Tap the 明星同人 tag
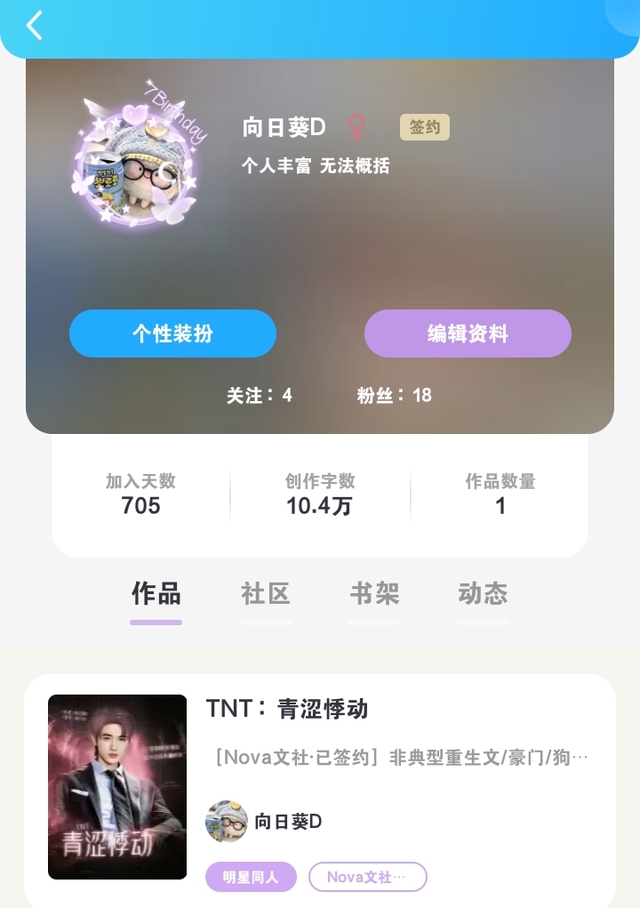Viewport: 640px width, 908px height. coord(251,877)
